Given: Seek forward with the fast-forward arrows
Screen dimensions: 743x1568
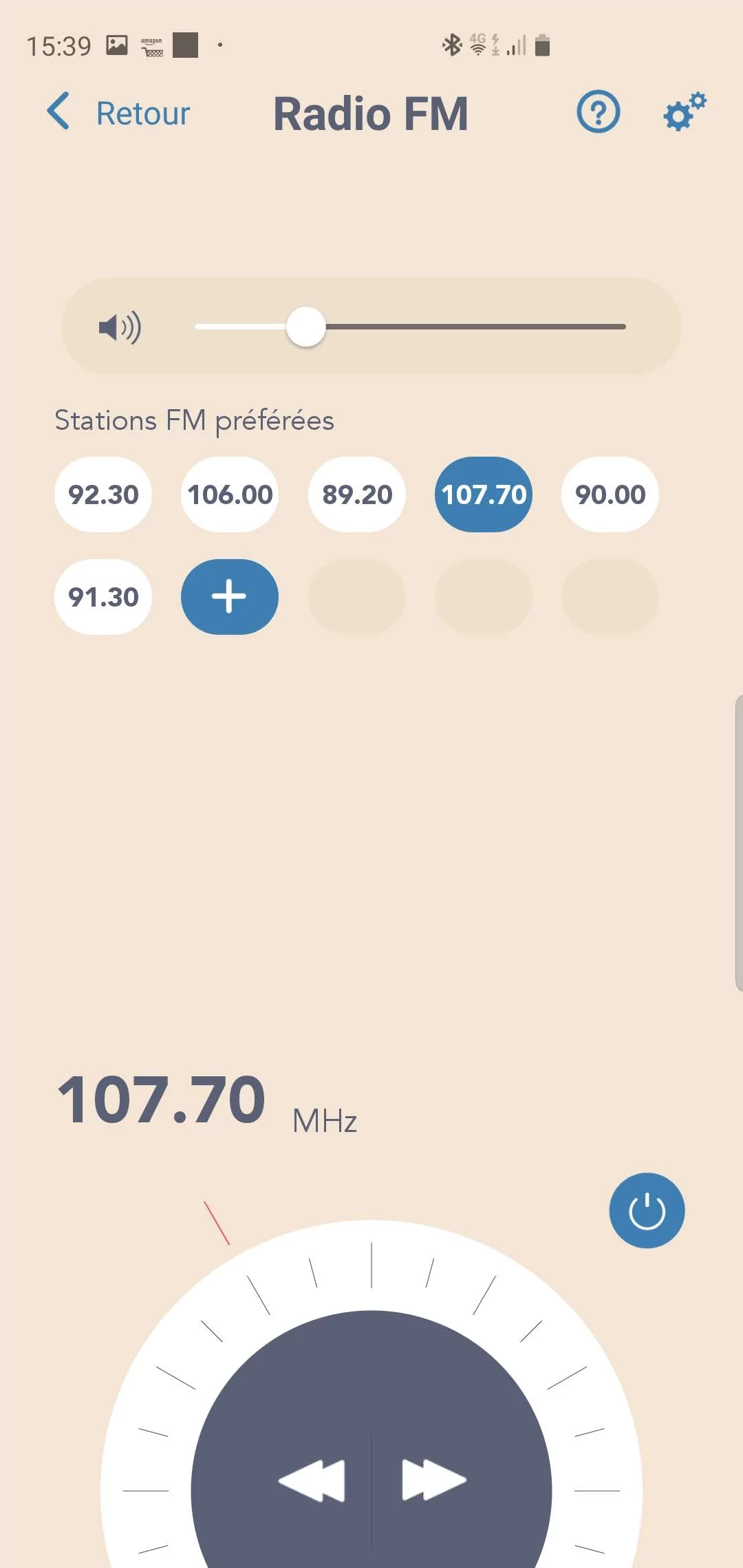Looking at the screenshot, I should tap(433, 1480).
